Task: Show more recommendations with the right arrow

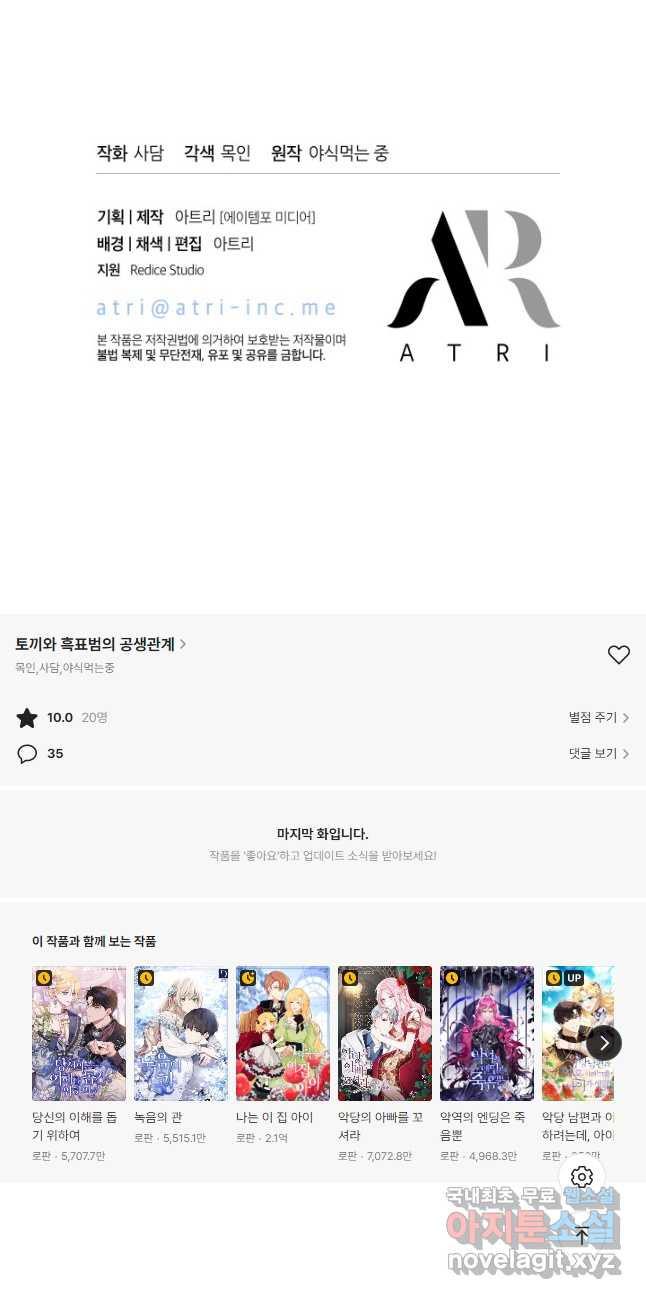Action: click(x=604, y=1043)
